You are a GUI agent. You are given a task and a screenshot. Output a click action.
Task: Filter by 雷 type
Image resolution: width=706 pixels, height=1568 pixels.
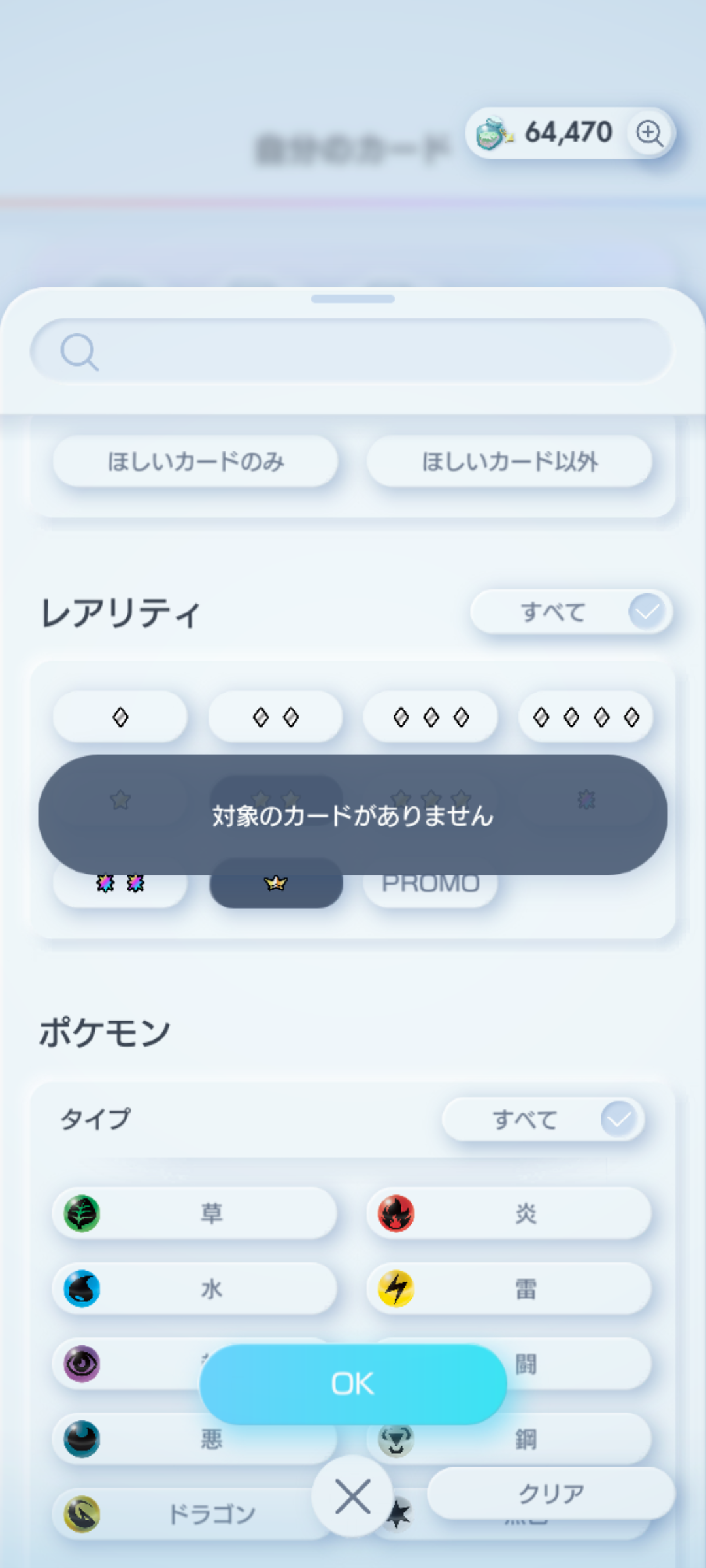(509, 1288)
